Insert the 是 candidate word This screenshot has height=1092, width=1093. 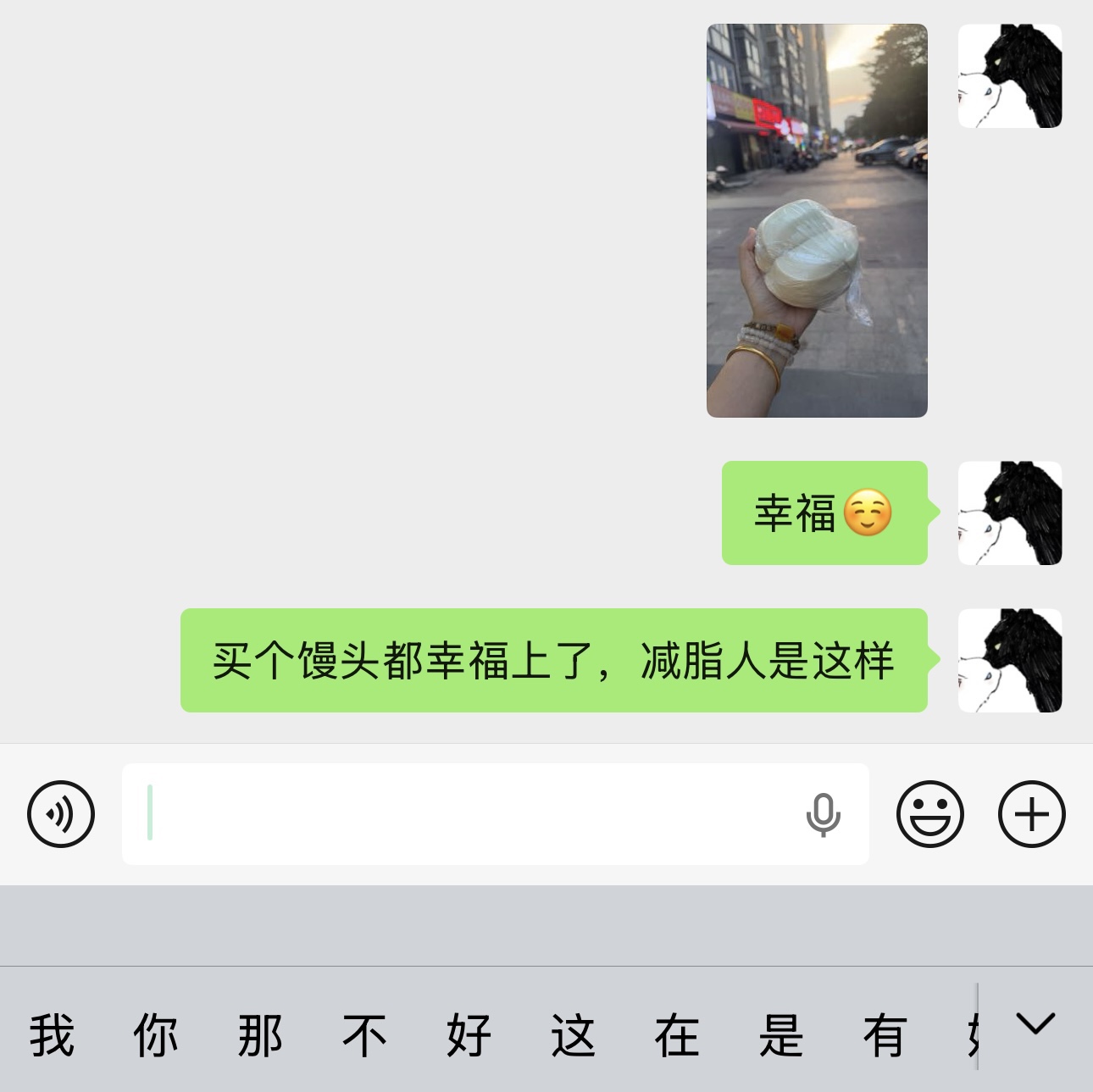pyautogui.click(x=781, y=1035)
